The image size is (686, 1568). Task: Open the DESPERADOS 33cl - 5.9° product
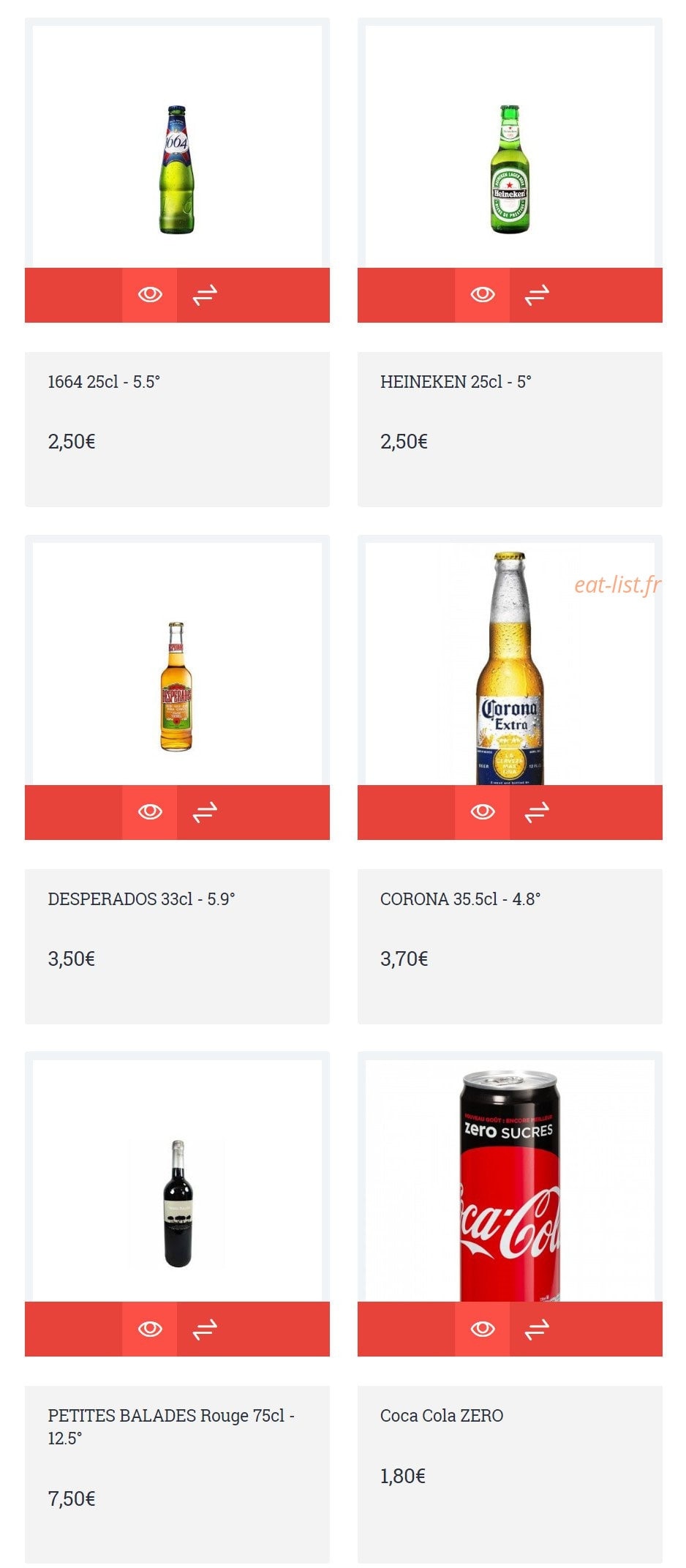(142, 899)
